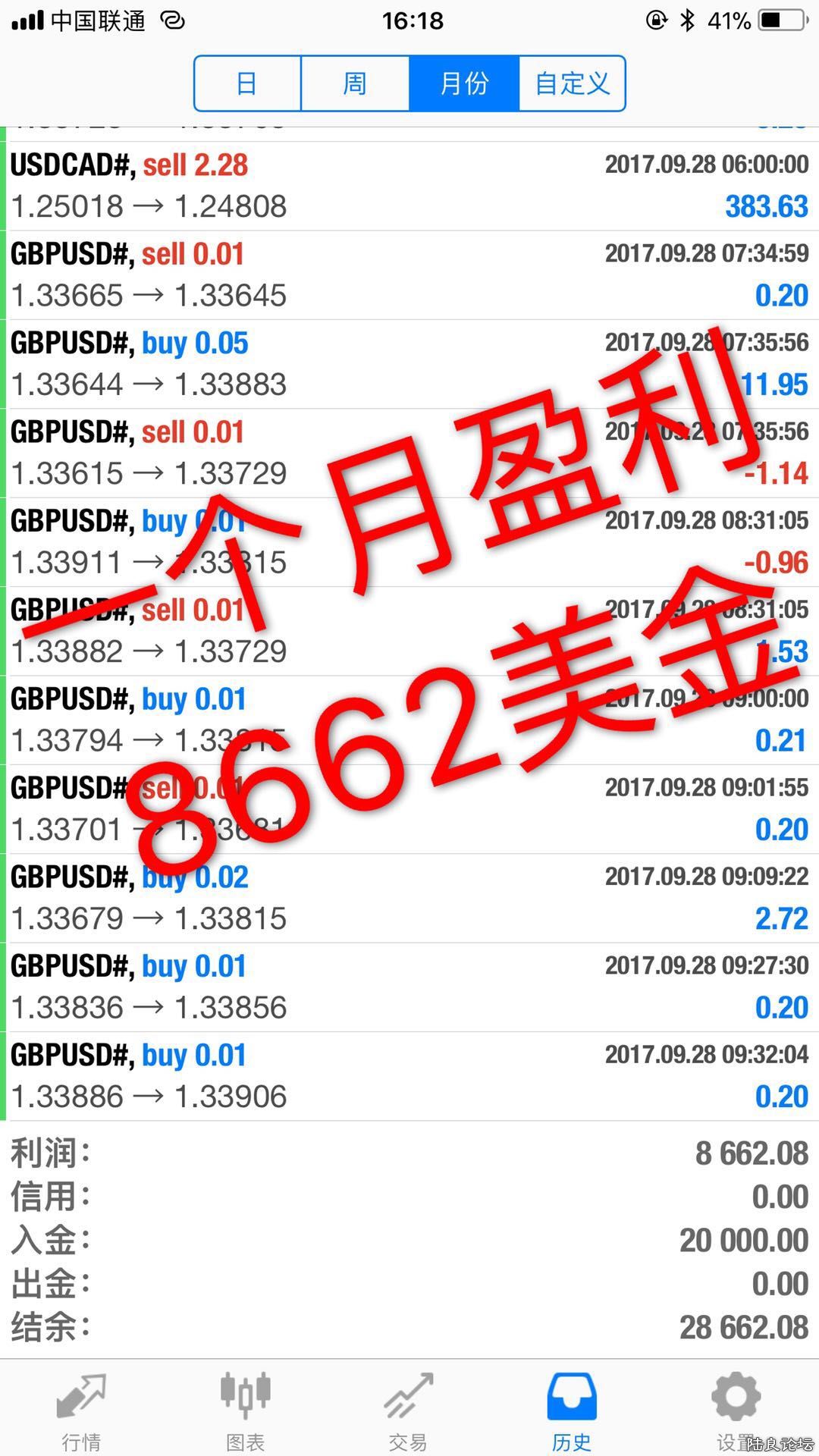Viewport: 819px width, 1456px height.
Task: Open the GBPUSD# sell trade at 09:01:55
Action: point(409,809)
